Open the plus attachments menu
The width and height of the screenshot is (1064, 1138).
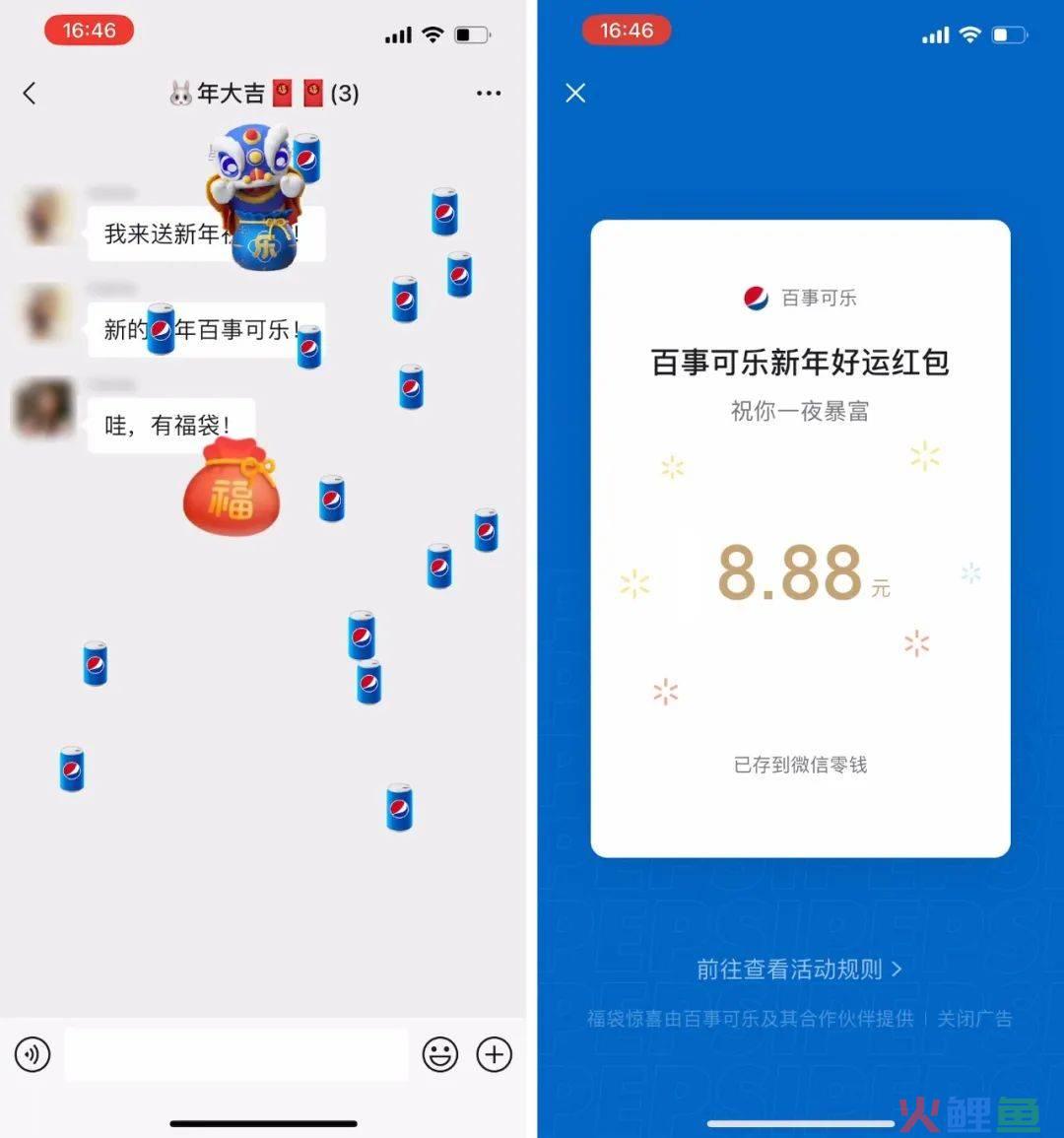pos(495,1055)
